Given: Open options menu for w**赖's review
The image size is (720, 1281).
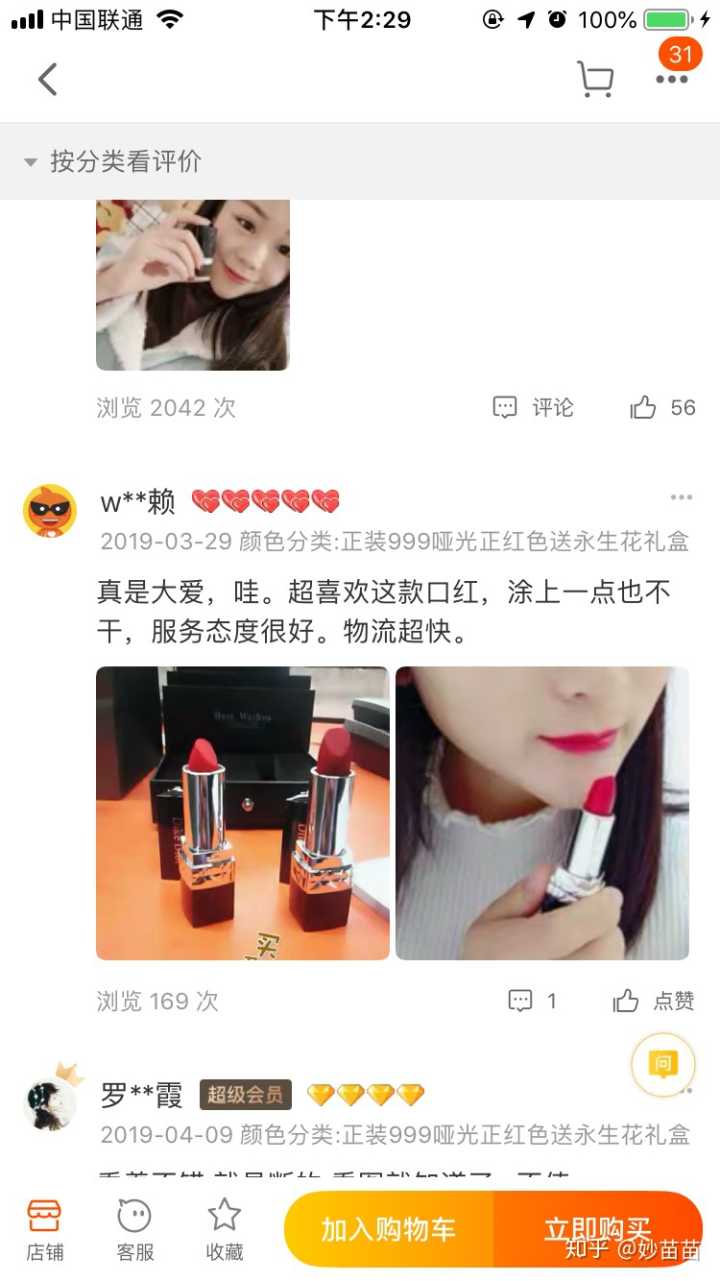Looking at the screenshot, I should [x=681, y=498].
